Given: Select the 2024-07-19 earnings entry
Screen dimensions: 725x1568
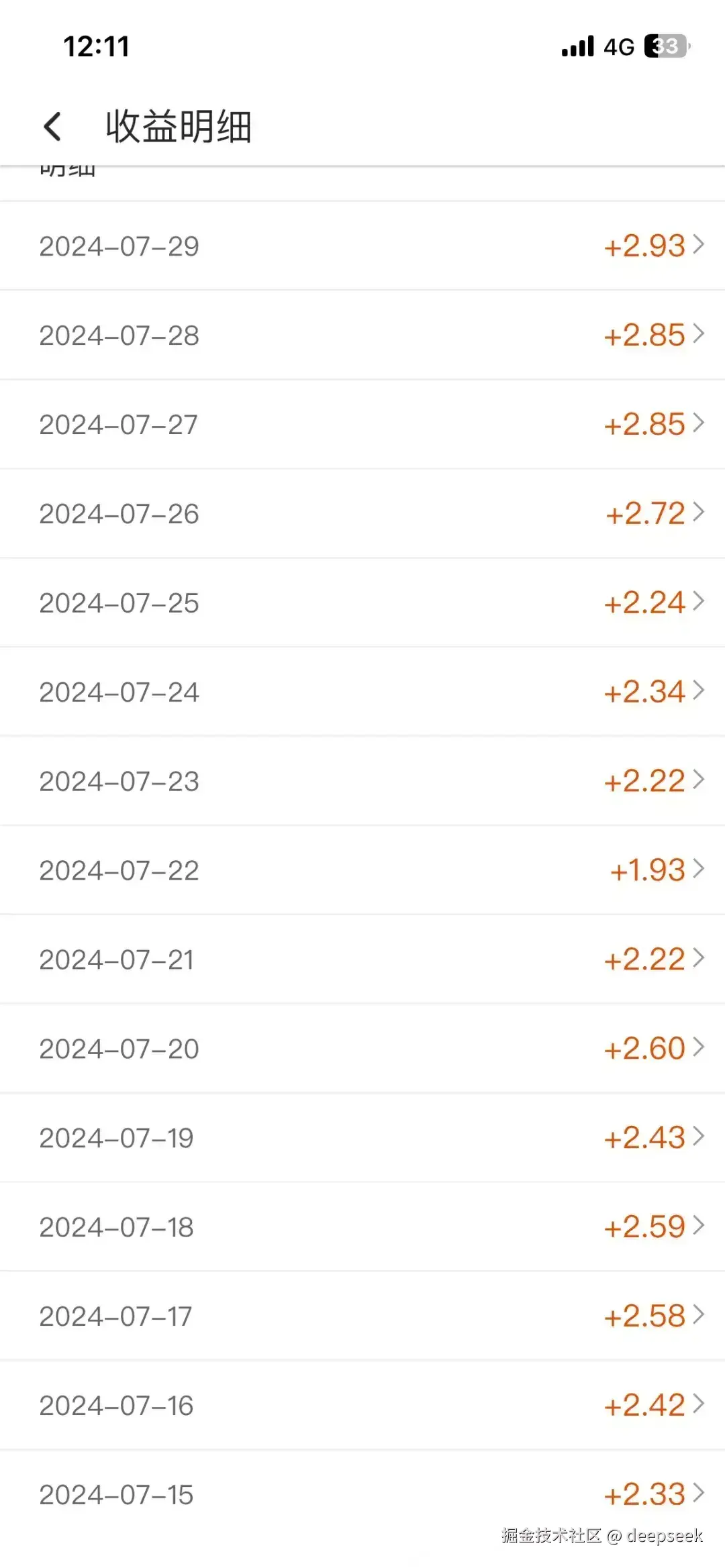Looking at the screenshot, I should click(362, 1139).
